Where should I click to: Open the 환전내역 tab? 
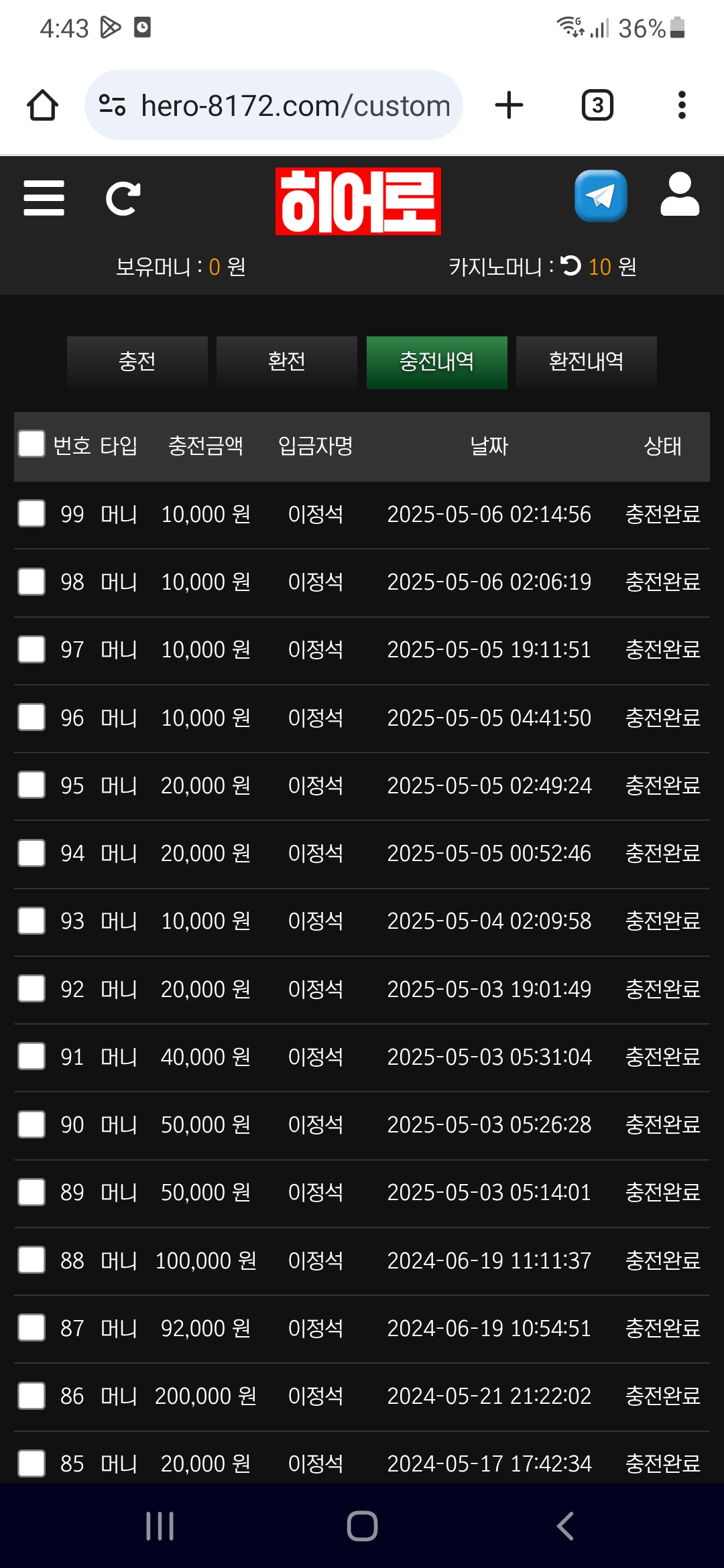pos(587,362)
